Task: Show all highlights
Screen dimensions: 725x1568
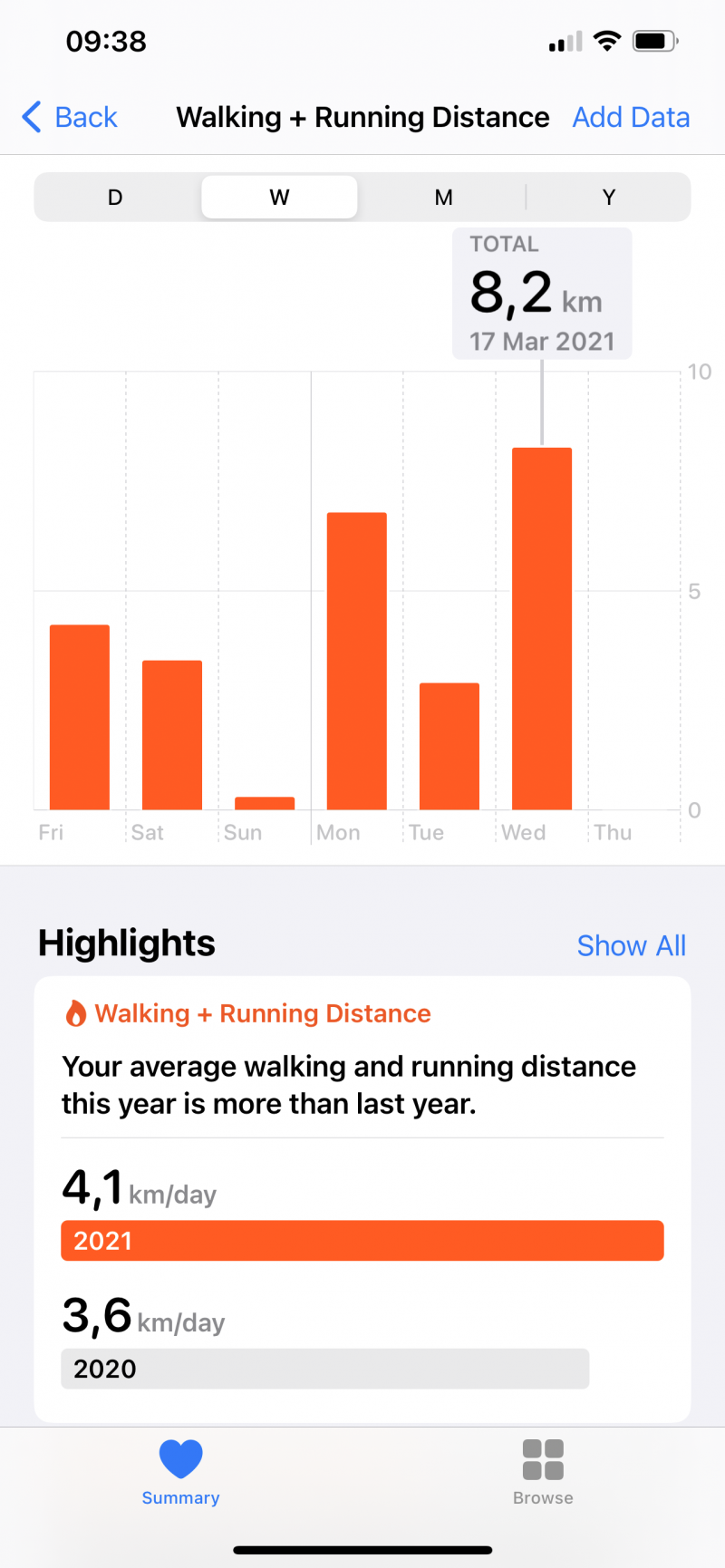Action: click(x=632, y=945)
